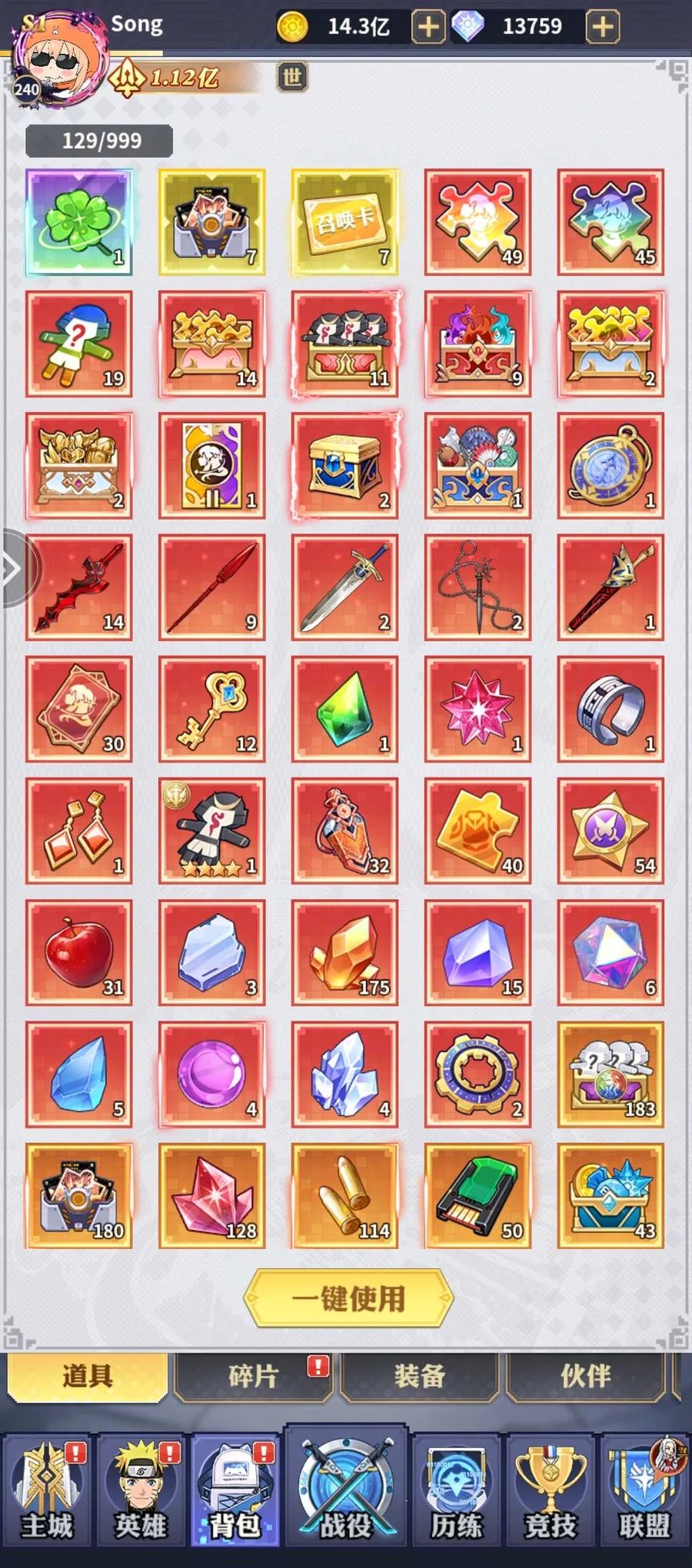The height and width of the screenshot is (1568, 692).
Task: Tap the 世 world channel icon
Action: coord(292,77)
